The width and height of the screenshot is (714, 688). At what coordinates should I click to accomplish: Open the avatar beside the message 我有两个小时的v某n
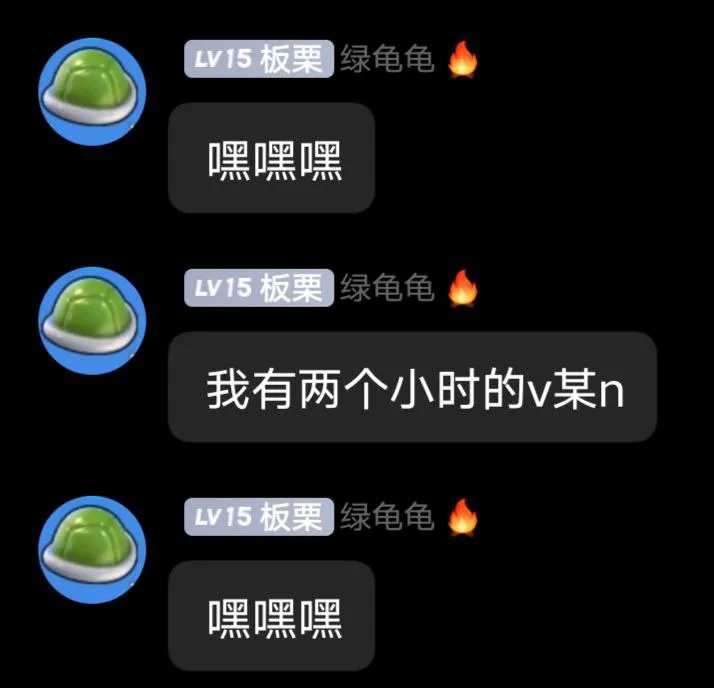[x=92, y=320]
